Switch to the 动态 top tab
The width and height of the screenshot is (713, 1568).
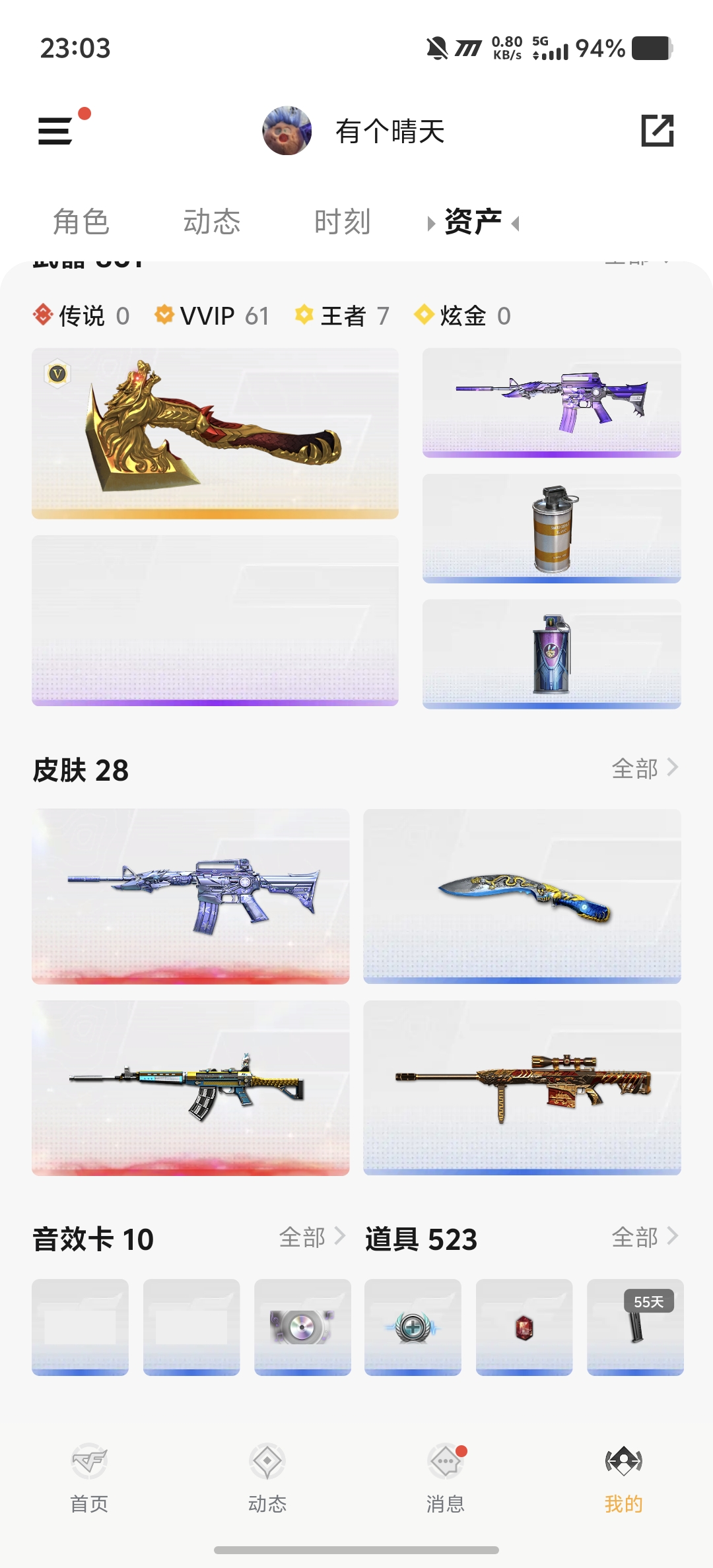coord(211,222)
